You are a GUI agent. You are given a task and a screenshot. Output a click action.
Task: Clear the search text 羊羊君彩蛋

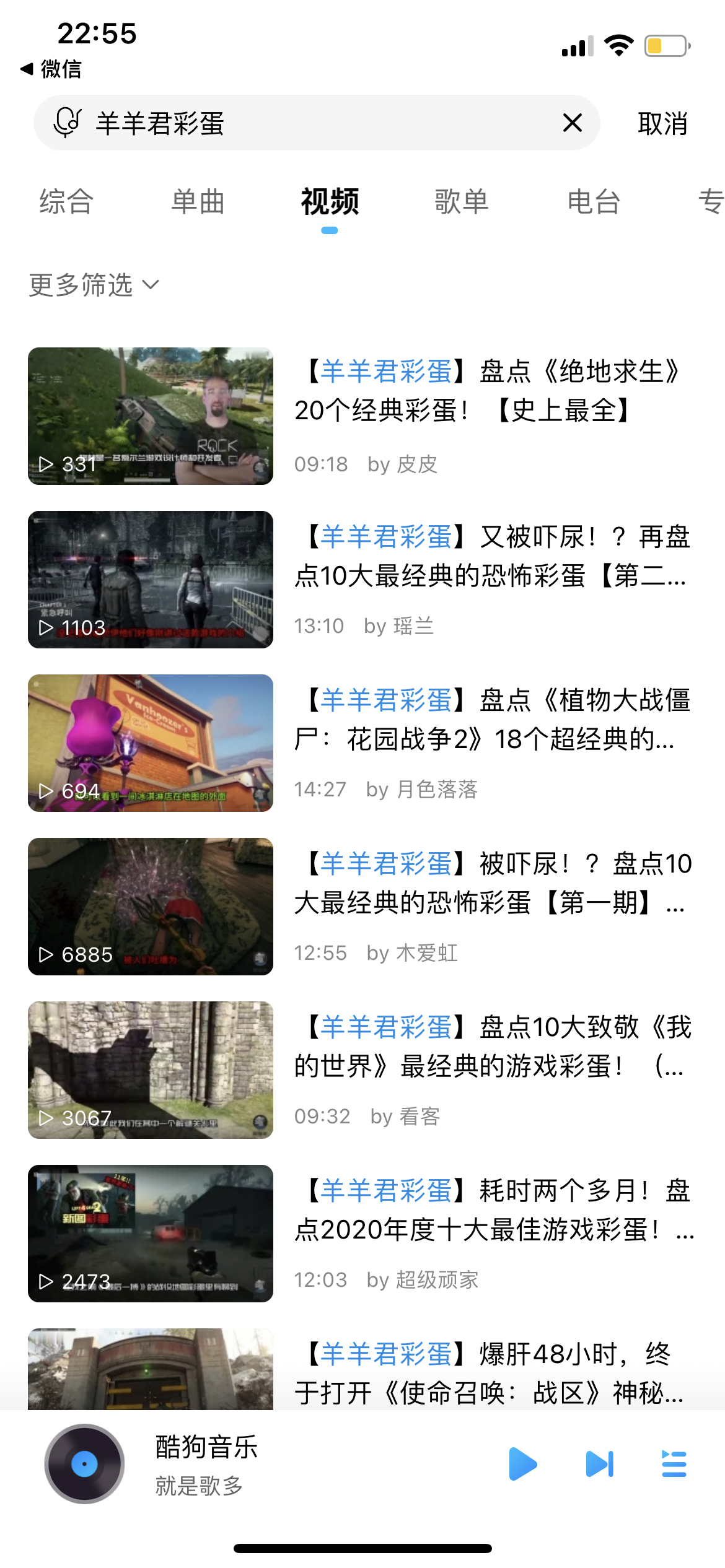(573, 123)
